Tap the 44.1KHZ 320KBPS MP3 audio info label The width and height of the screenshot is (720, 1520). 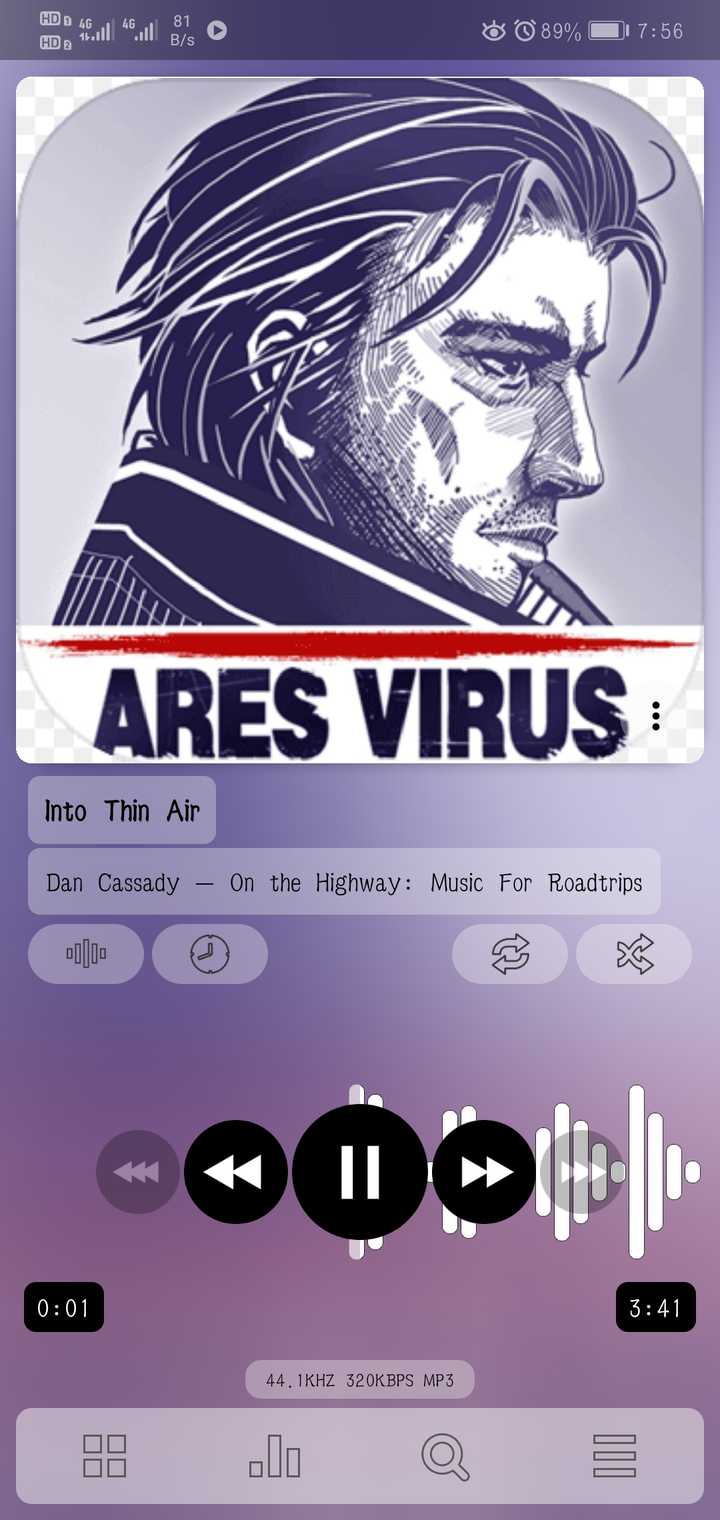point(359,1380)
